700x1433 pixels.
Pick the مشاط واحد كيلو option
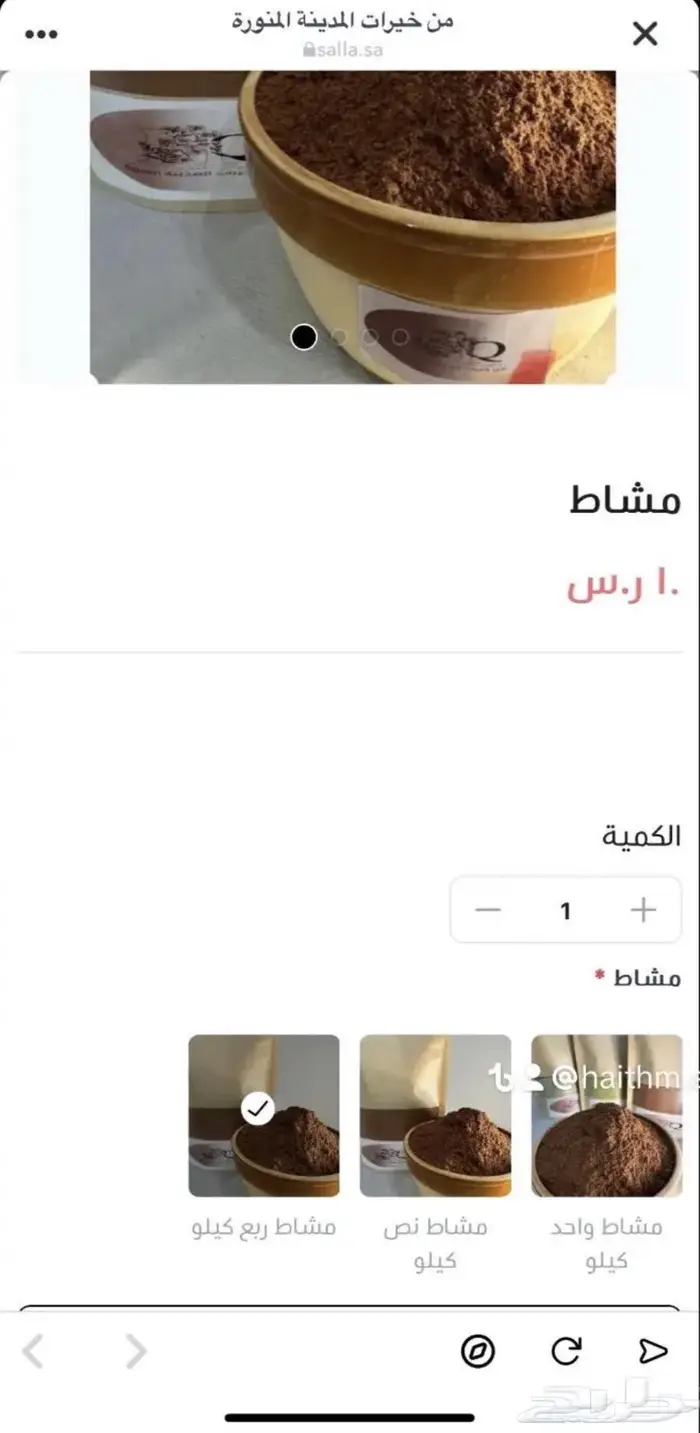pyautogui.click(x=606, y=1115)
